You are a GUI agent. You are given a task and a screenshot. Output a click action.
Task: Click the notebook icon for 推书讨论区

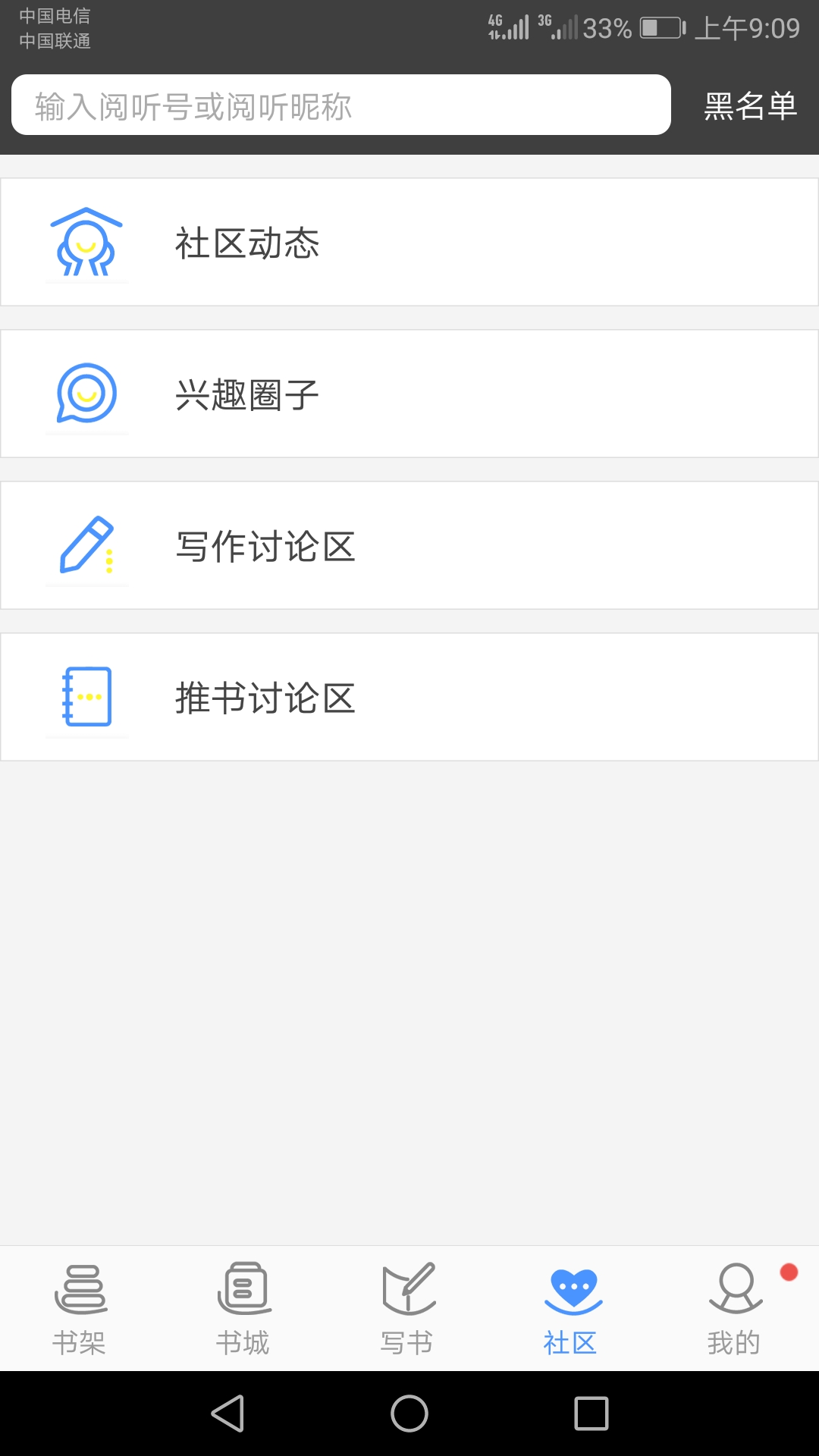coord(86,696)
